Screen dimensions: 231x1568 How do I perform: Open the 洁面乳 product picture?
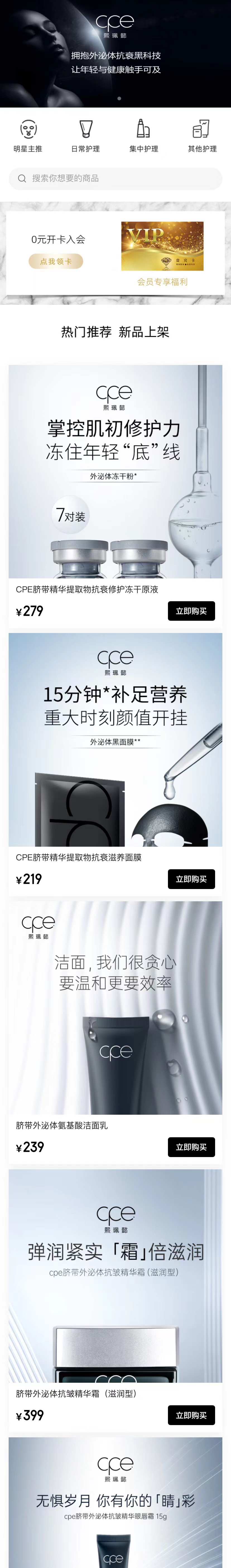click(x=115, y=1007)
